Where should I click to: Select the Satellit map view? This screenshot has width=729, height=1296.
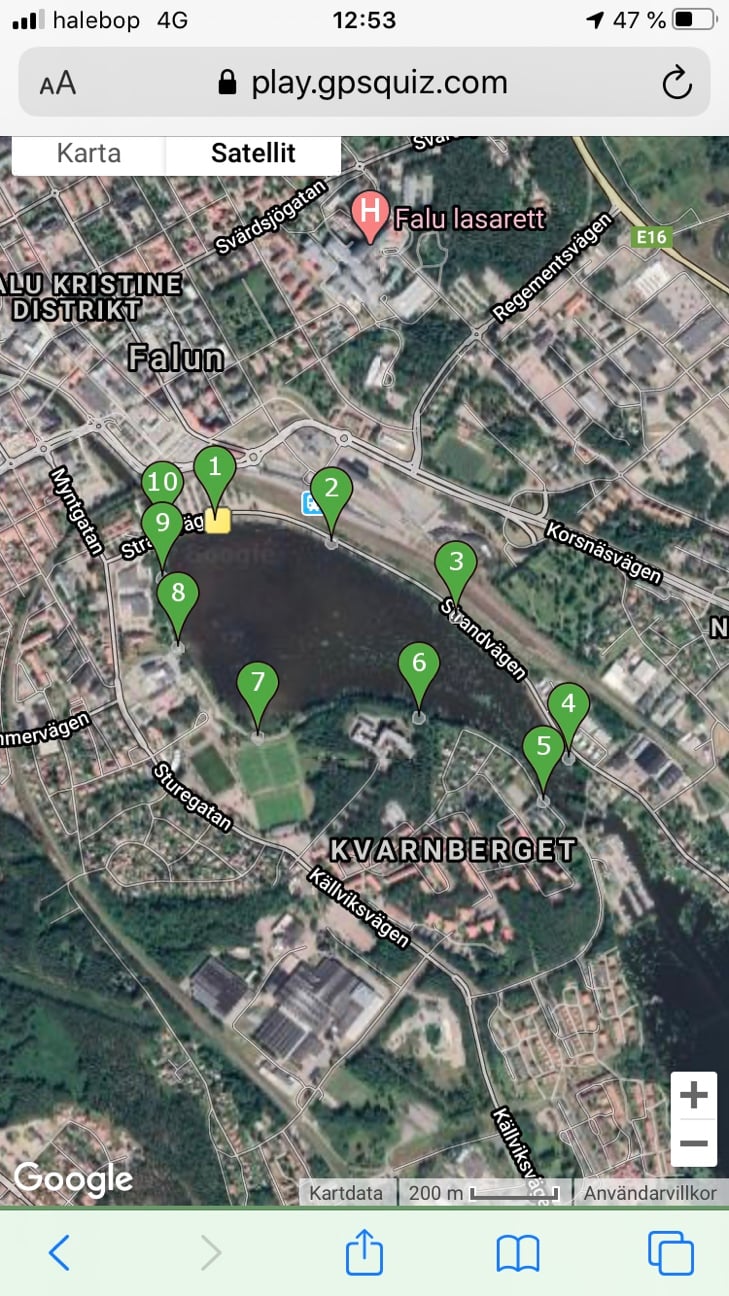coord(253,154)
